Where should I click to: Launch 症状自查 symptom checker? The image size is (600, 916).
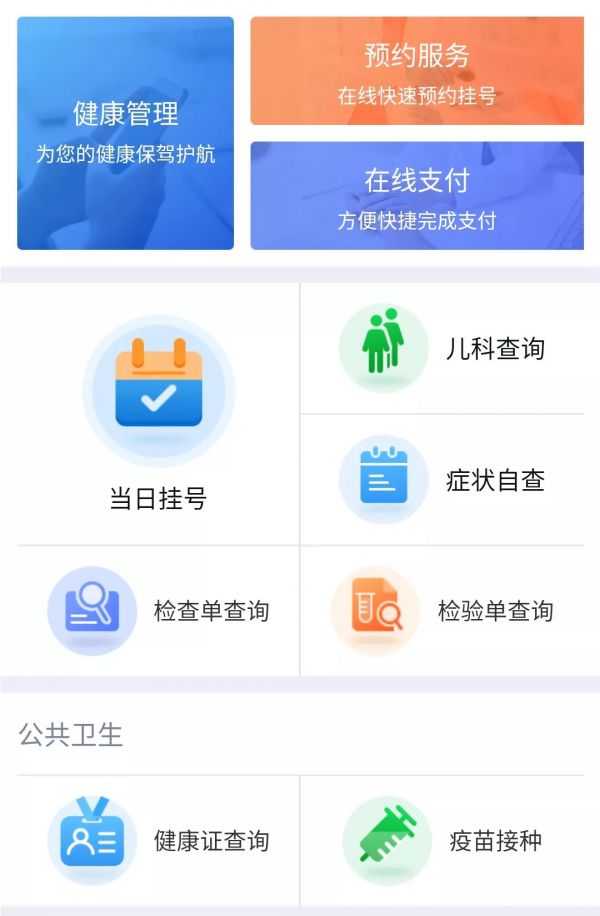pyautogui.click(x=442, y=480)
